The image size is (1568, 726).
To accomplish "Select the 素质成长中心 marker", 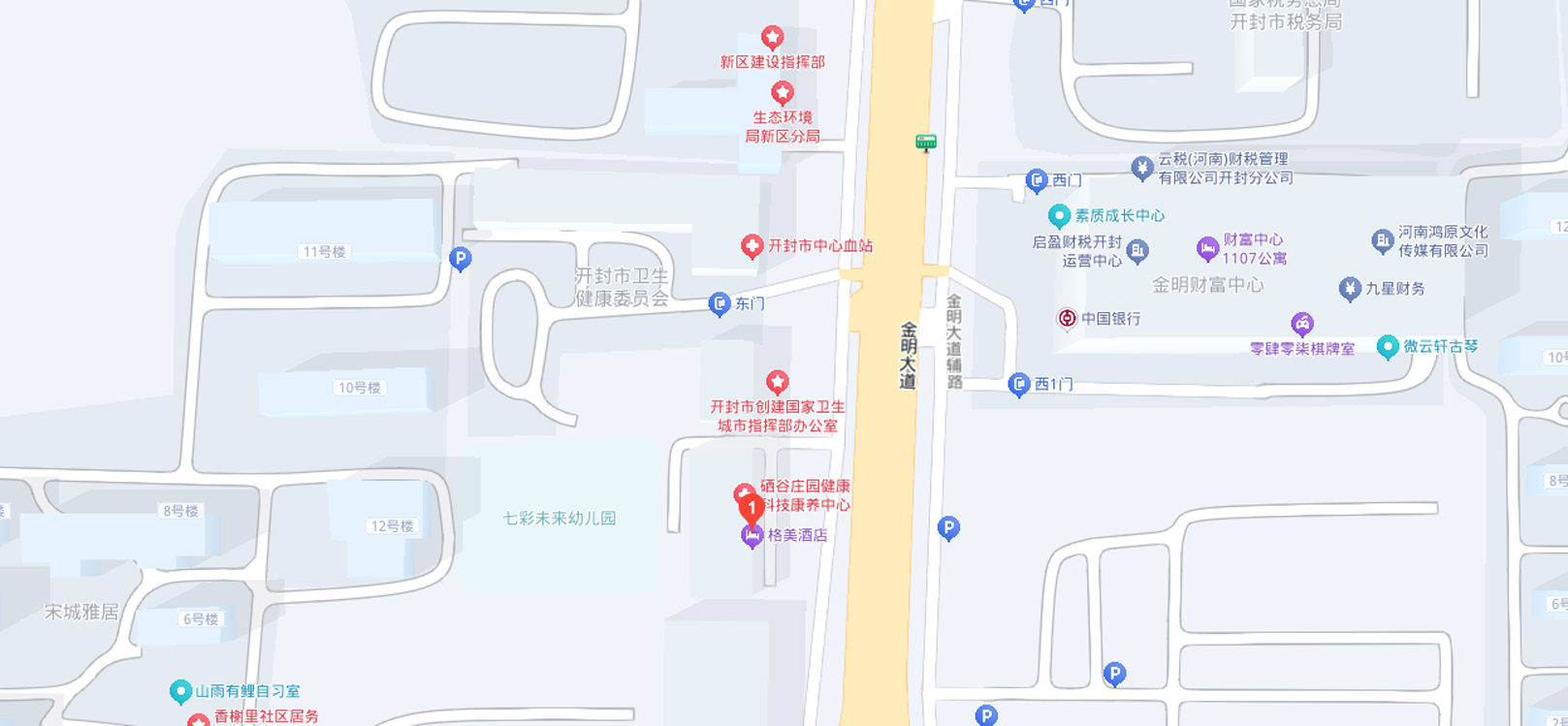I will point(1059,216).
